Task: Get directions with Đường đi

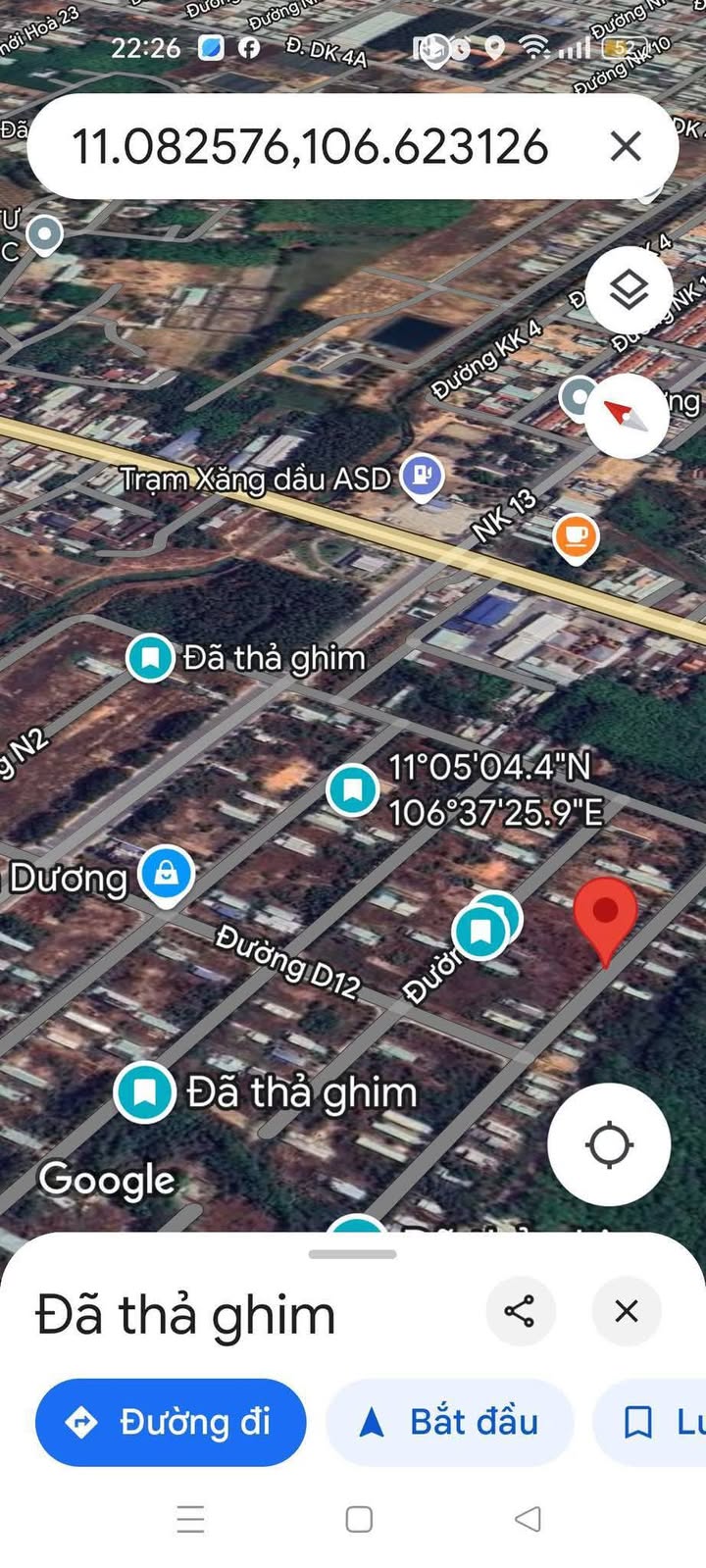Action: point(171,1422)
